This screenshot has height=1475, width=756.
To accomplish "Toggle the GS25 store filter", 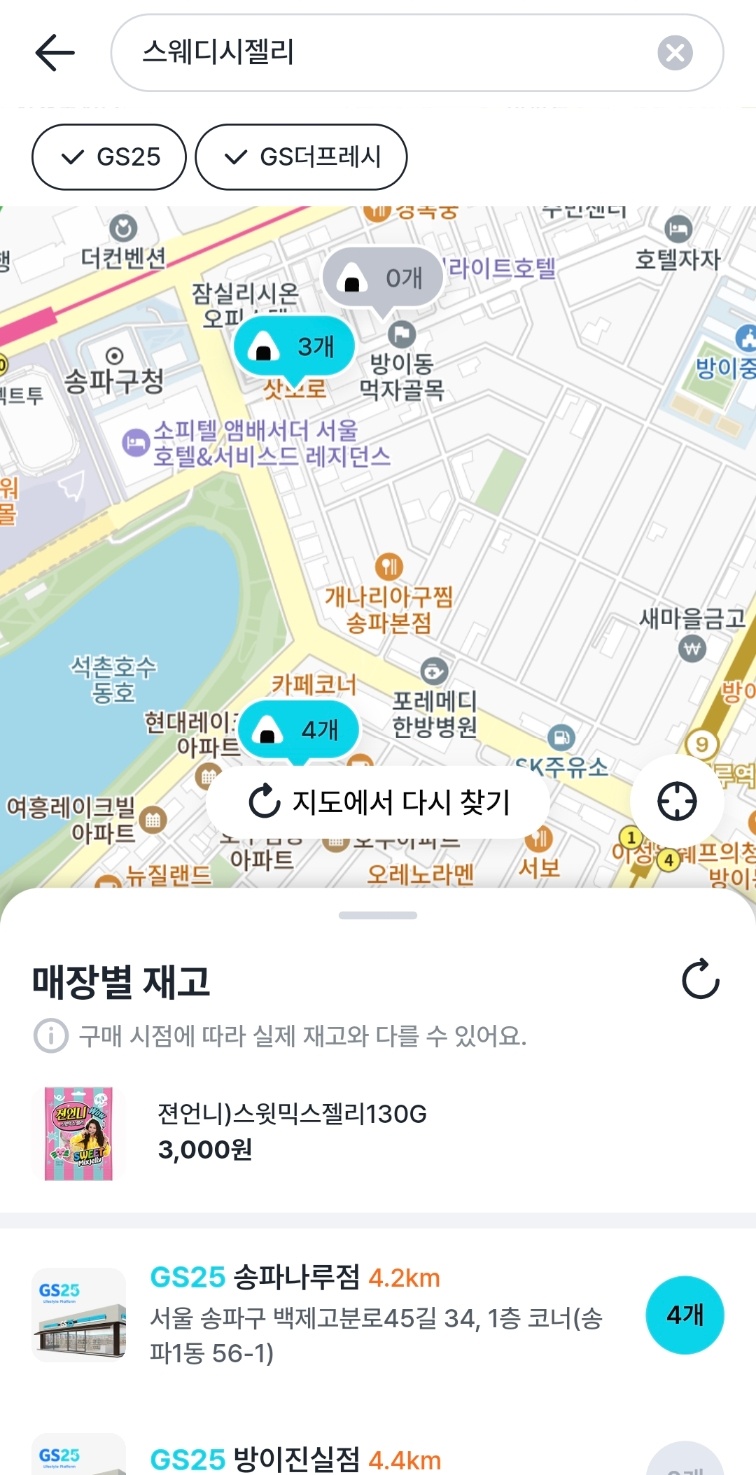I will [108, 157].
